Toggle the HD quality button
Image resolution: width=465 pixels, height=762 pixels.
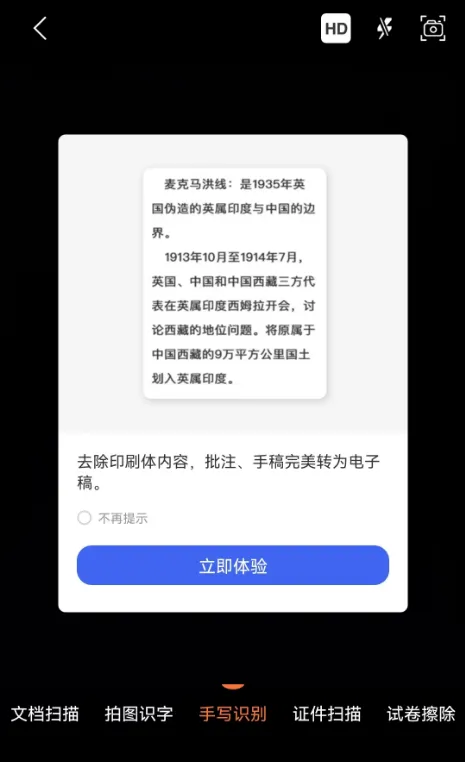tap(336, 28)
